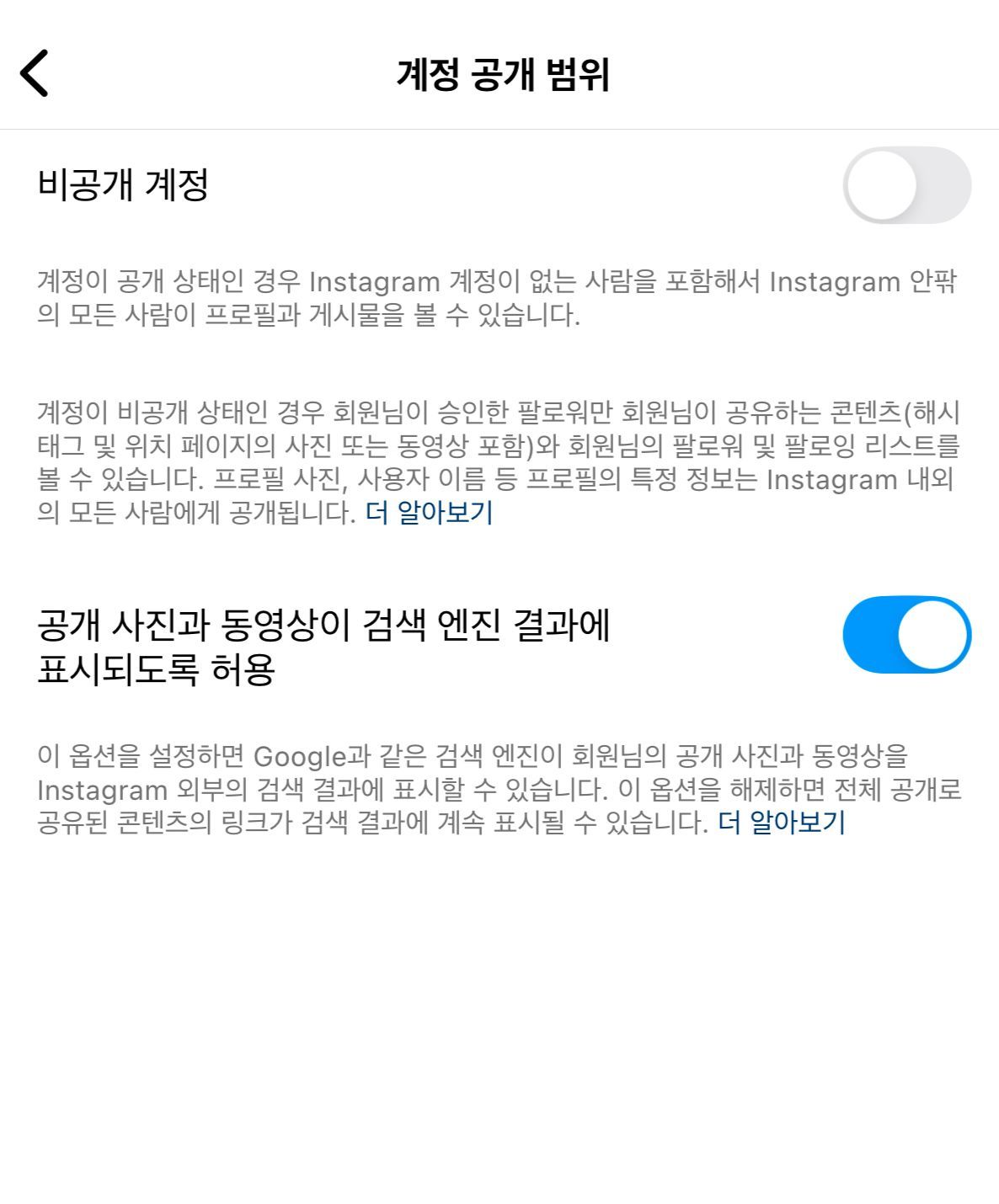999x1204 pixels.
Task: Go back from 계정 공개 범위 screen
Action: click(x=35, y=73)
